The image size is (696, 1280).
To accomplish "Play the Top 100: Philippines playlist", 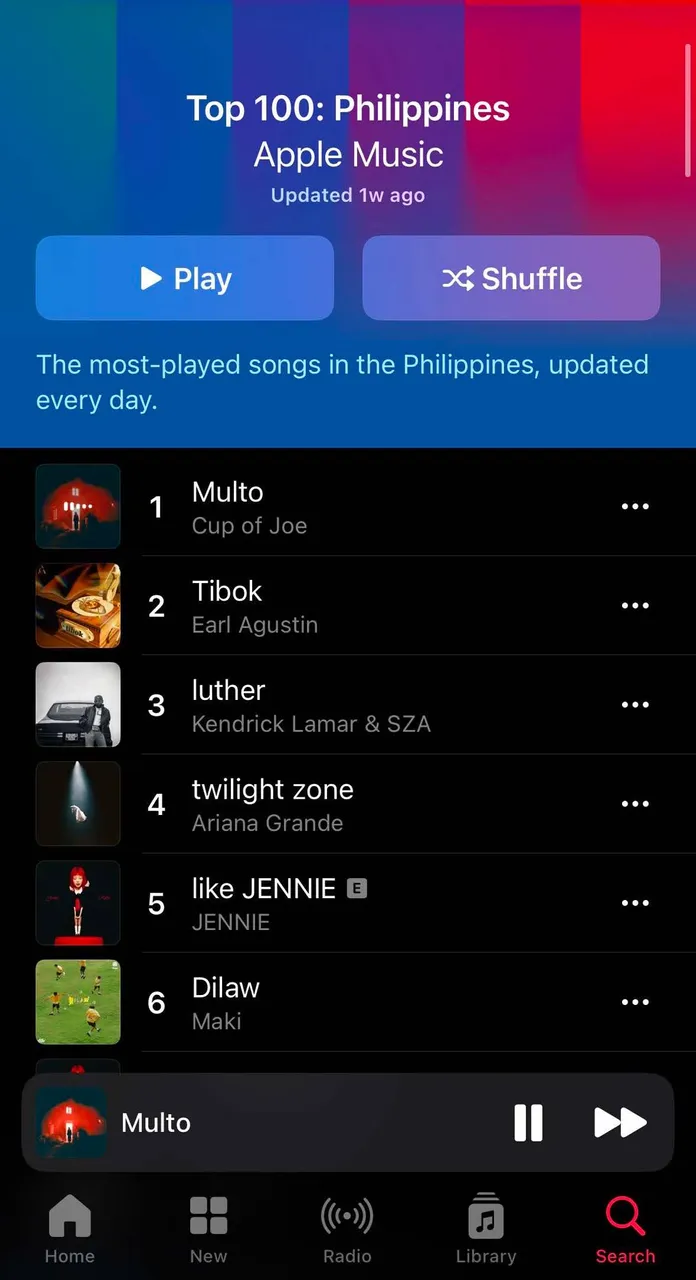I will click(185, 278).
